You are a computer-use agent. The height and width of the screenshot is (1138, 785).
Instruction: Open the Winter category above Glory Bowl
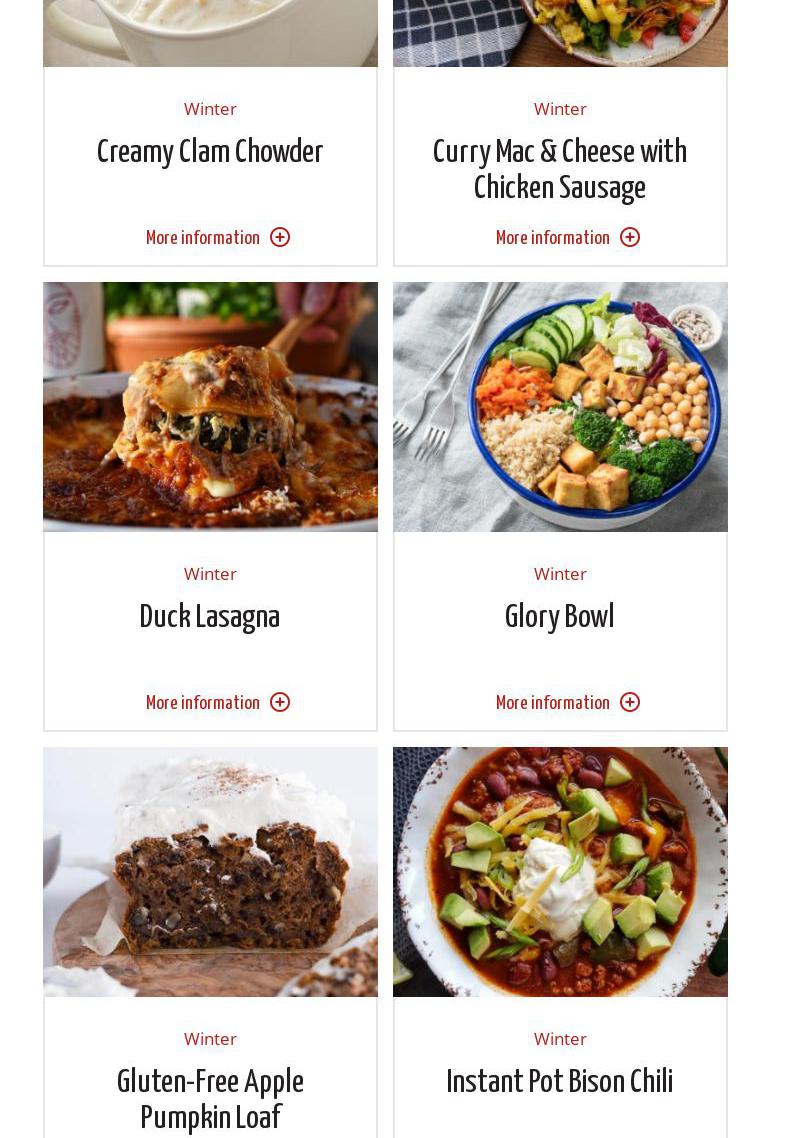pos(560,574)
